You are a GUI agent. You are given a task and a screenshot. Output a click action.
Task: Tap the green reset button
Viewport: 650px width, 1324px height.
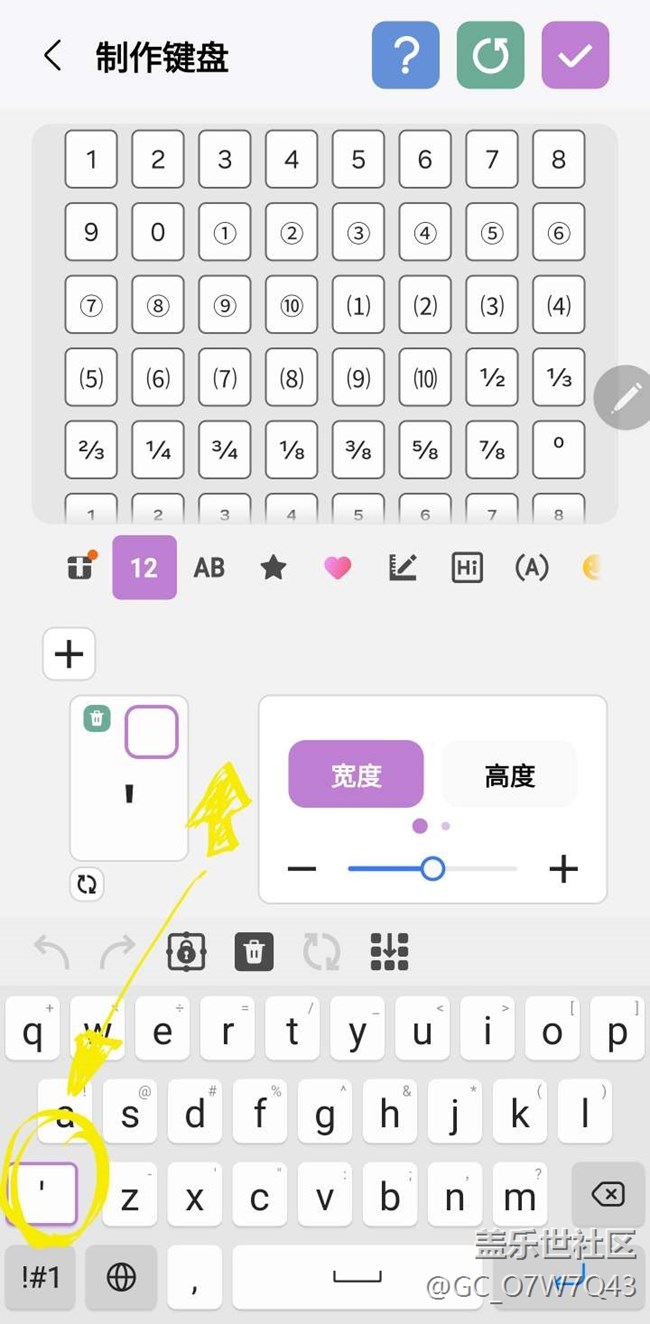490,56
